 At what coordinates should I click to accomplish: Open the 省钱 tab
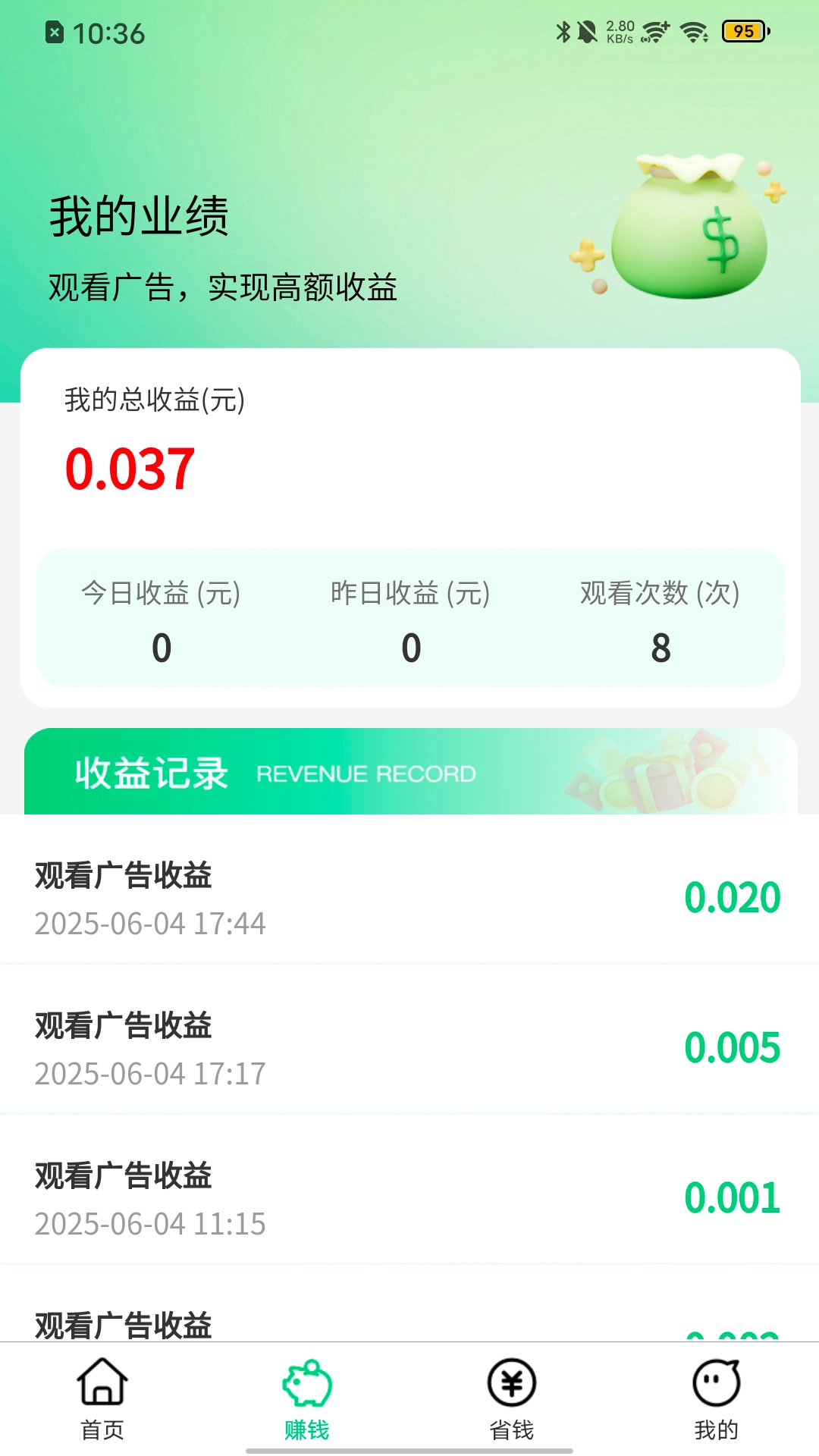point(512,1398)
